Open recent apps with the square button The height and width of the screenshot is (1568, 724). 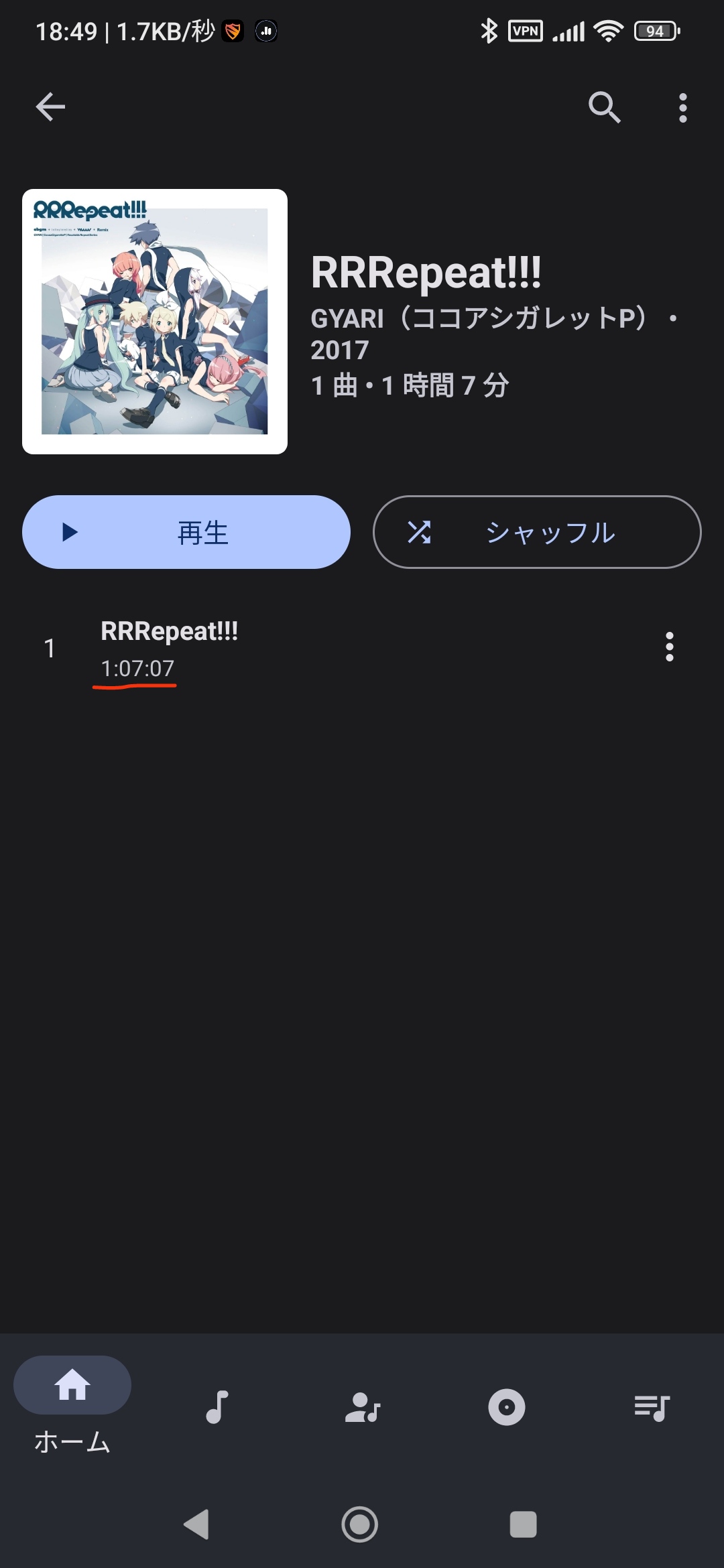pyautogui.click(x=523, y=1524)
